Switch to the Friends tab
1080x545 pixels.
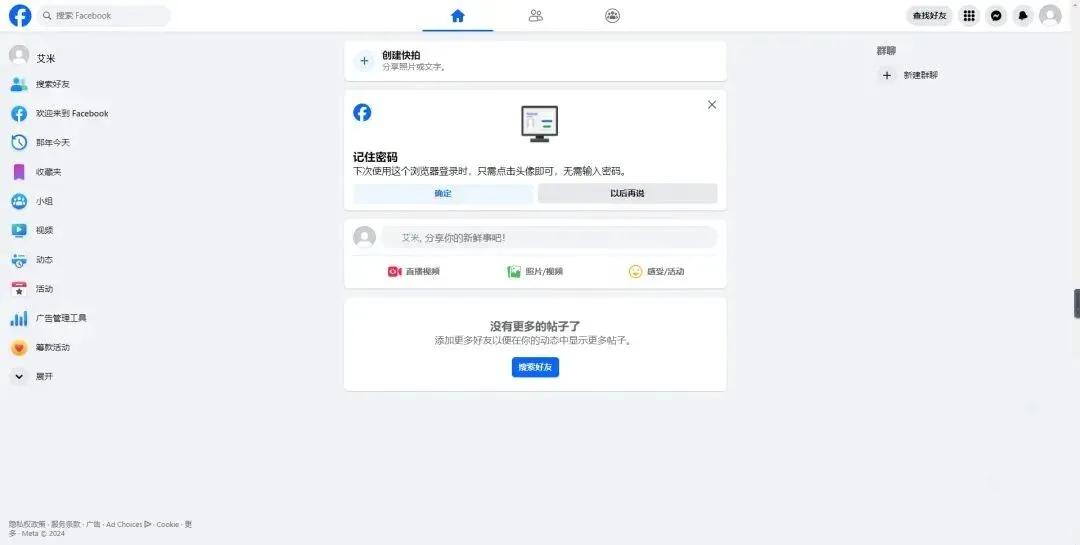[x=536, y=16]
